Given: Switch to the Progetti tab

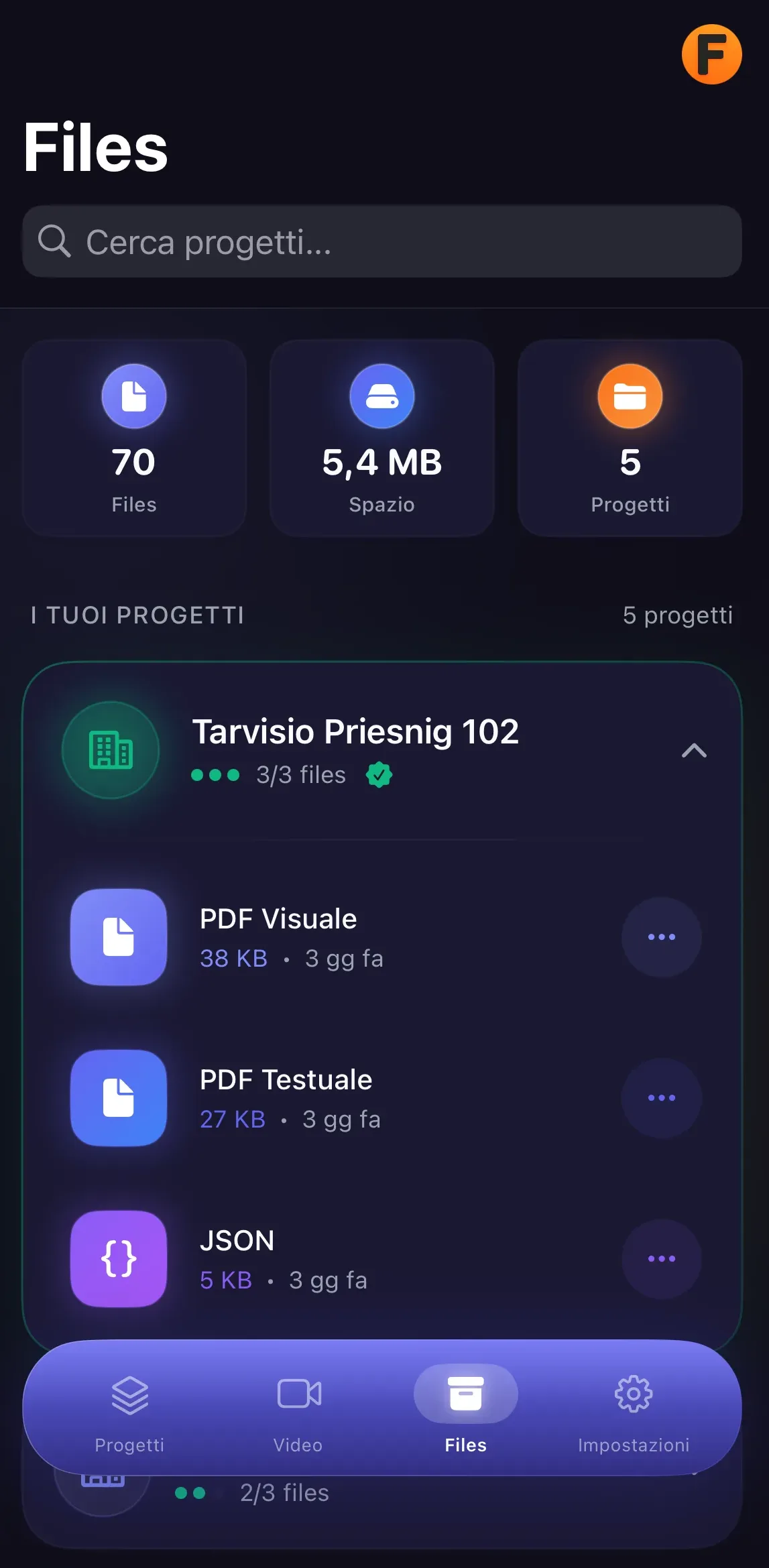Looking at the screenshot, I should (x=129, y=1412).
